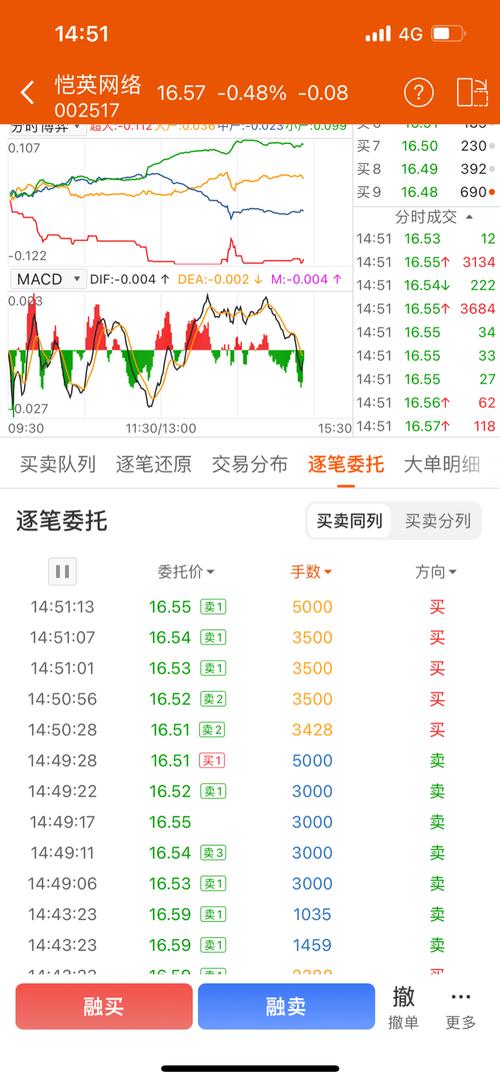Open the help question mark icon
This screenshot has width=500, height=1083.
point(419,93)
